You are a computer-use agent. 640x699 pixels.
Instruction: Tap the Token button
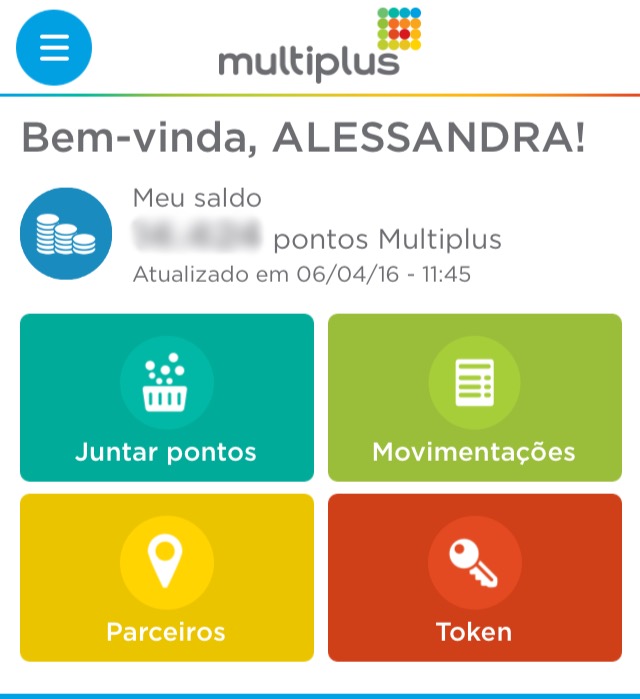[475, 578]
